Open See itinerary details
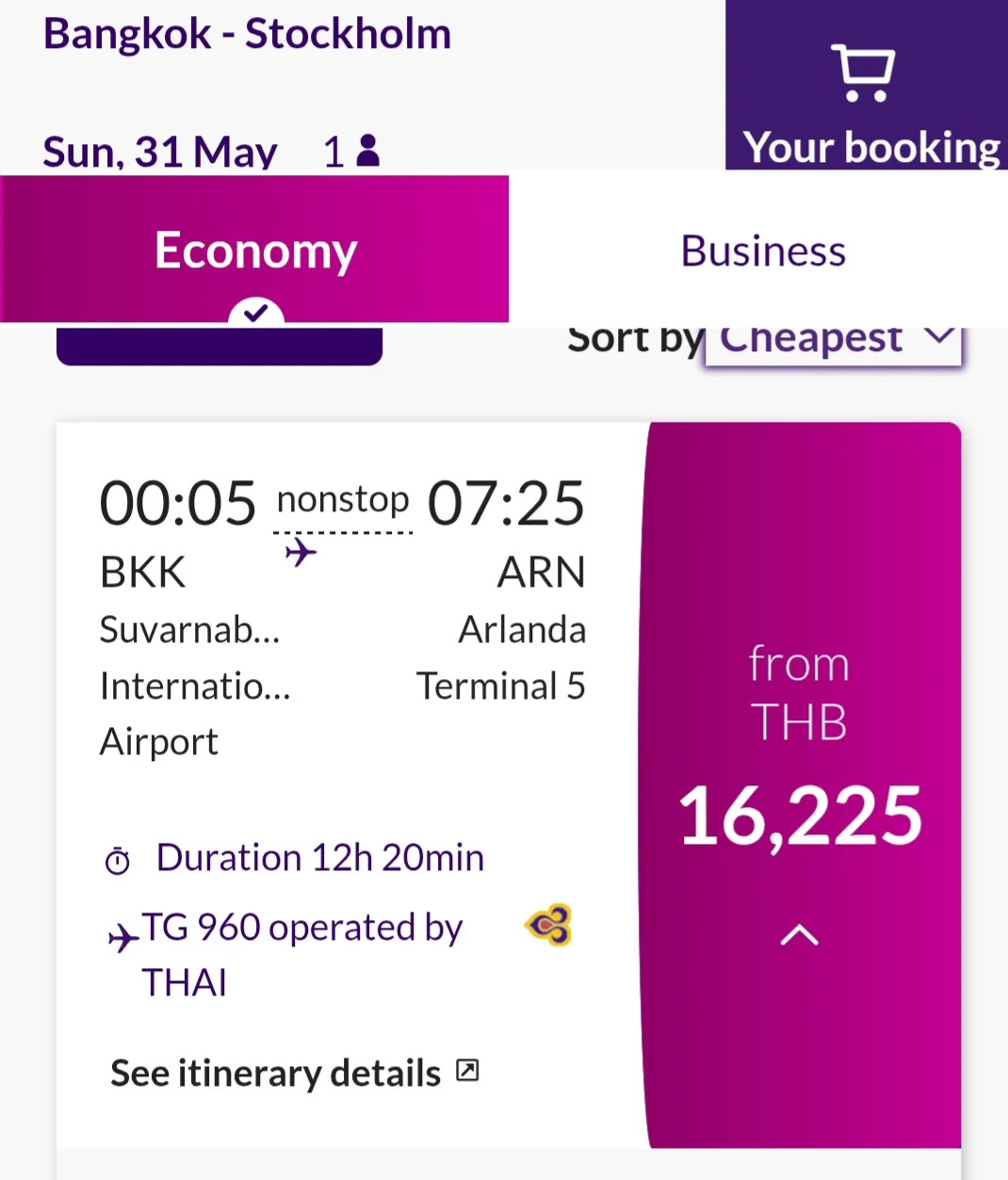1008x1180 pixels. click(274, 1071)
